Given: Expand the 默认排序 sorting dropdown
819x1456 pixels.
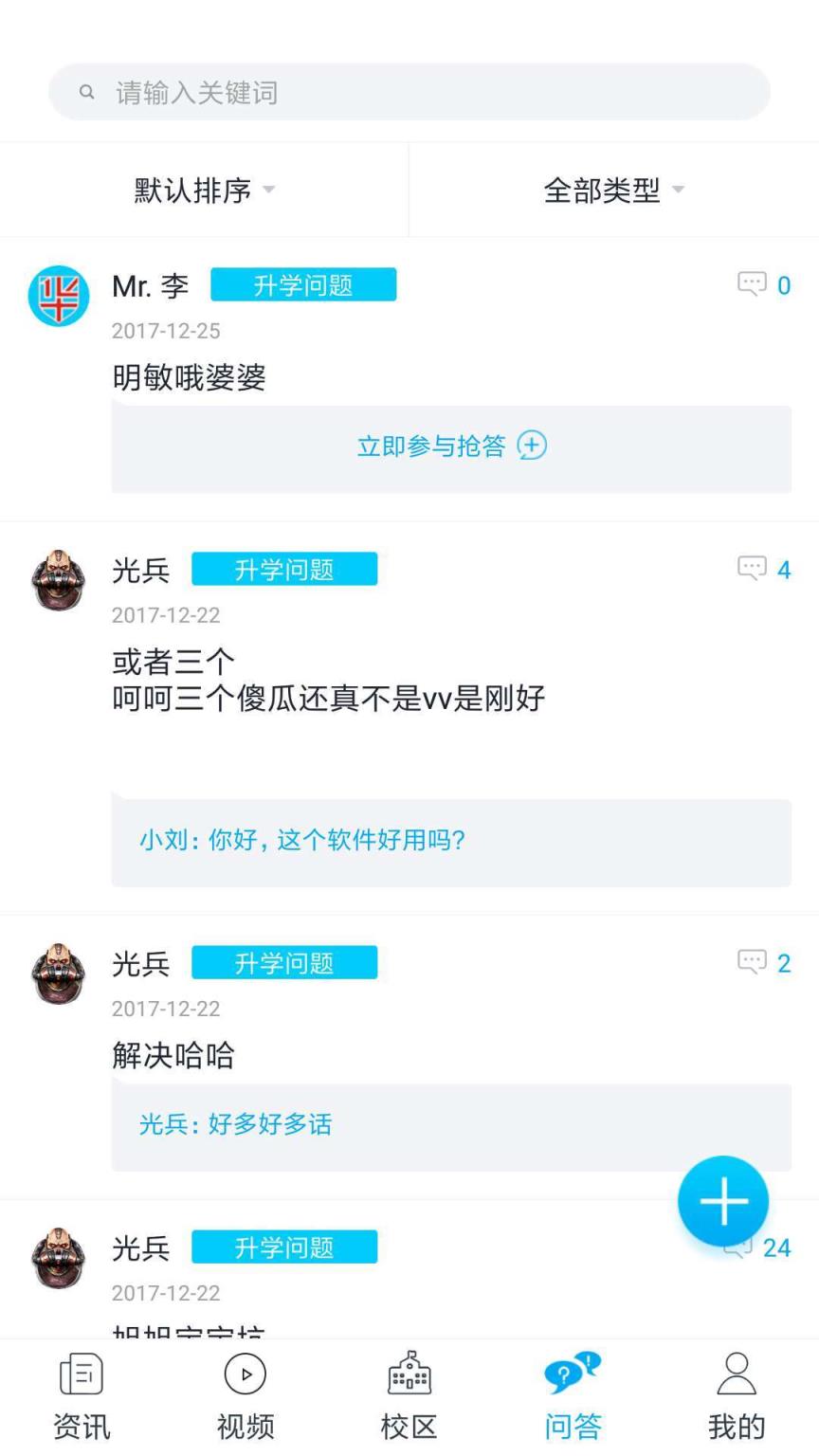Looking at the screenshot, I should point(194,190).
